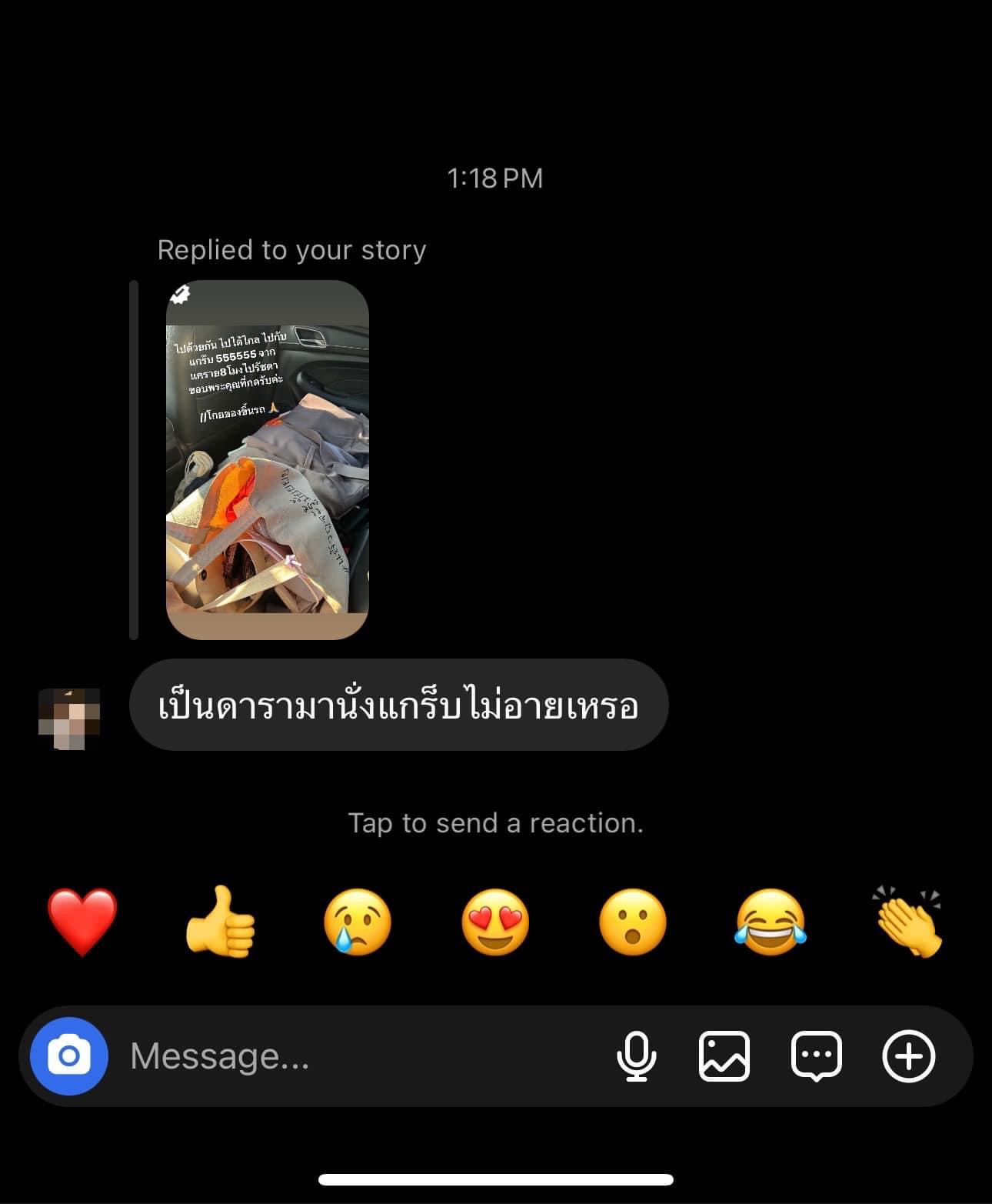The height and width of the screenshot is (1204, 992).
Task: Open the saved replies bubble icon
Action: pos(816,1056)
